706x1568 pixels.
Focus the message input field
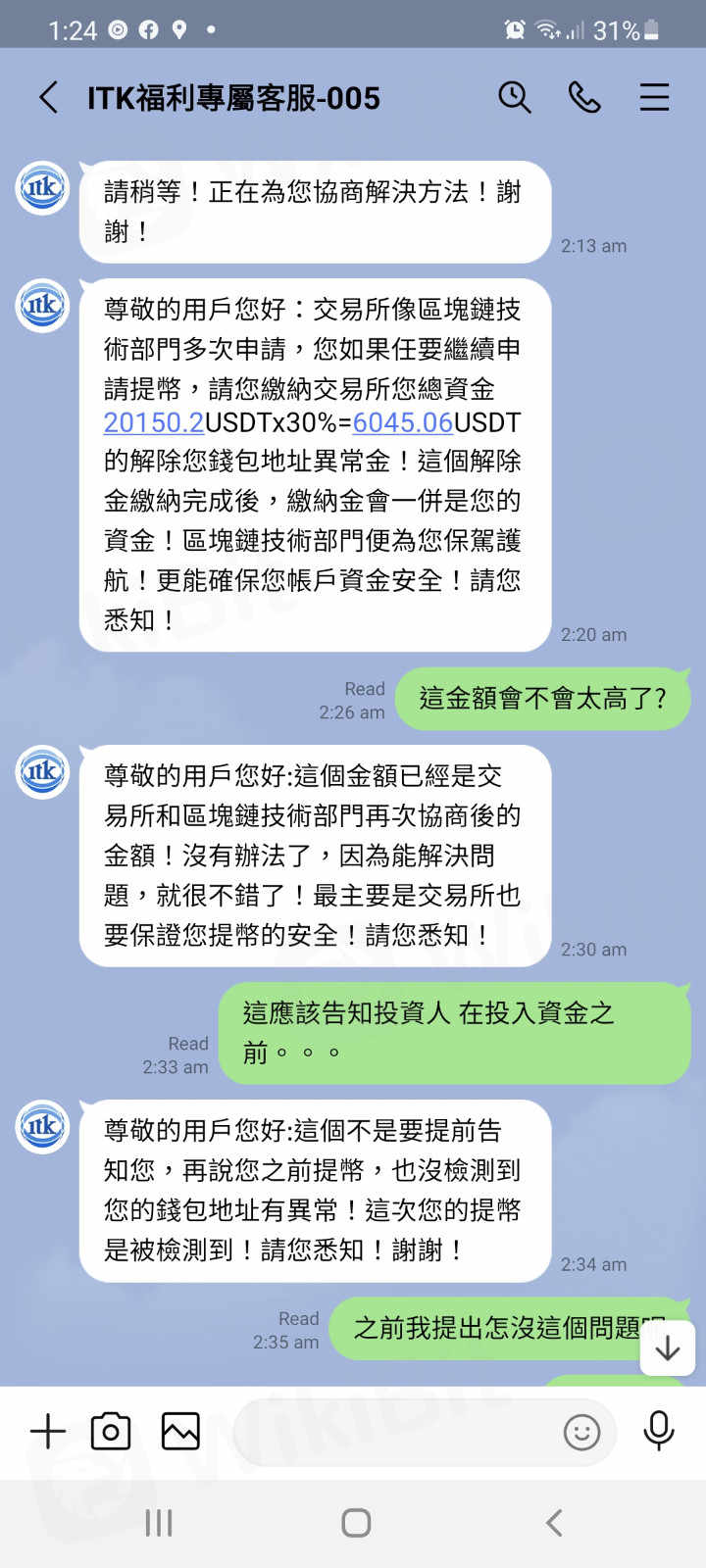[392, 1432]
